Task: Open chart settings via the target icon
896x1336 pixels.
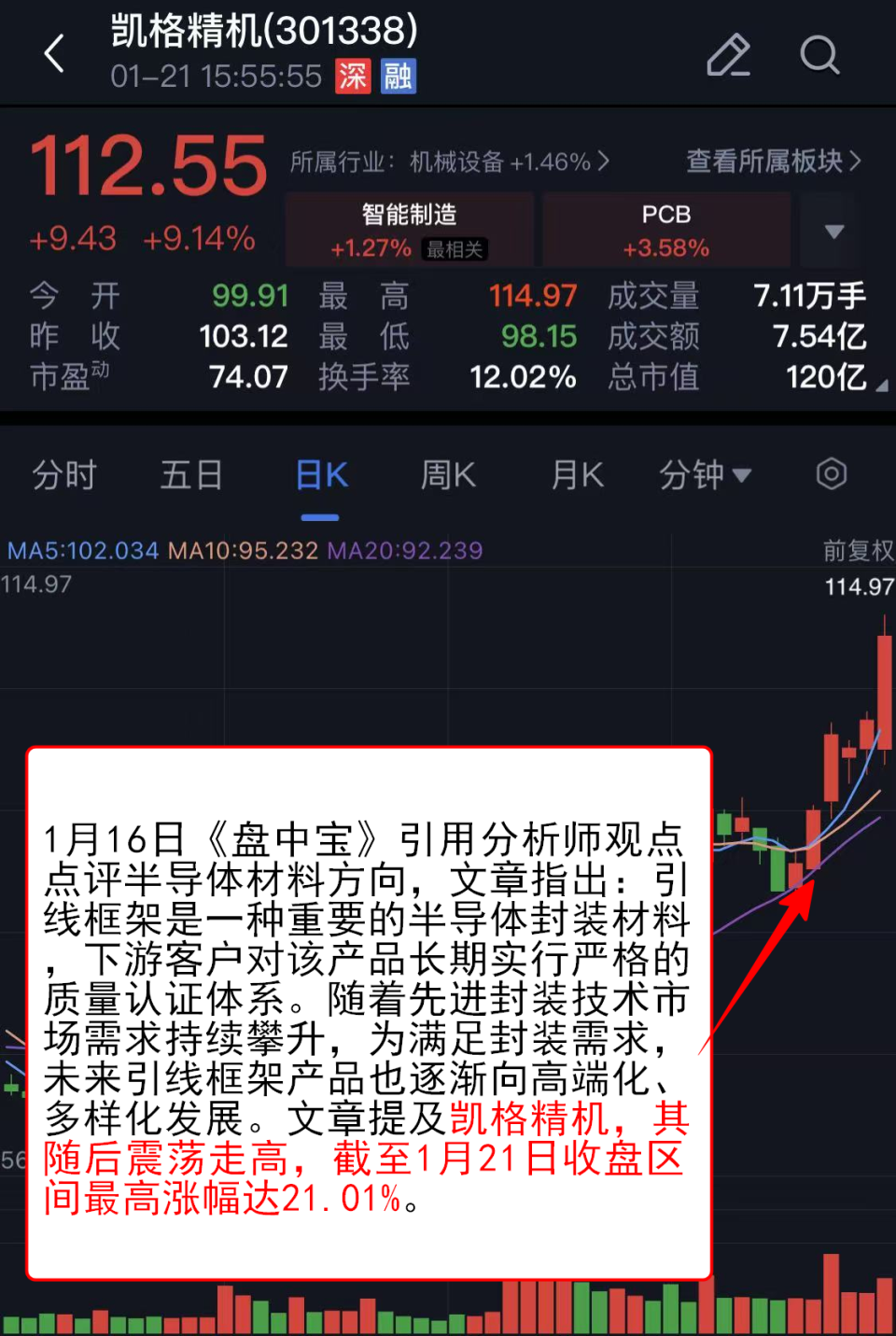Action: [x=831, y=475]
